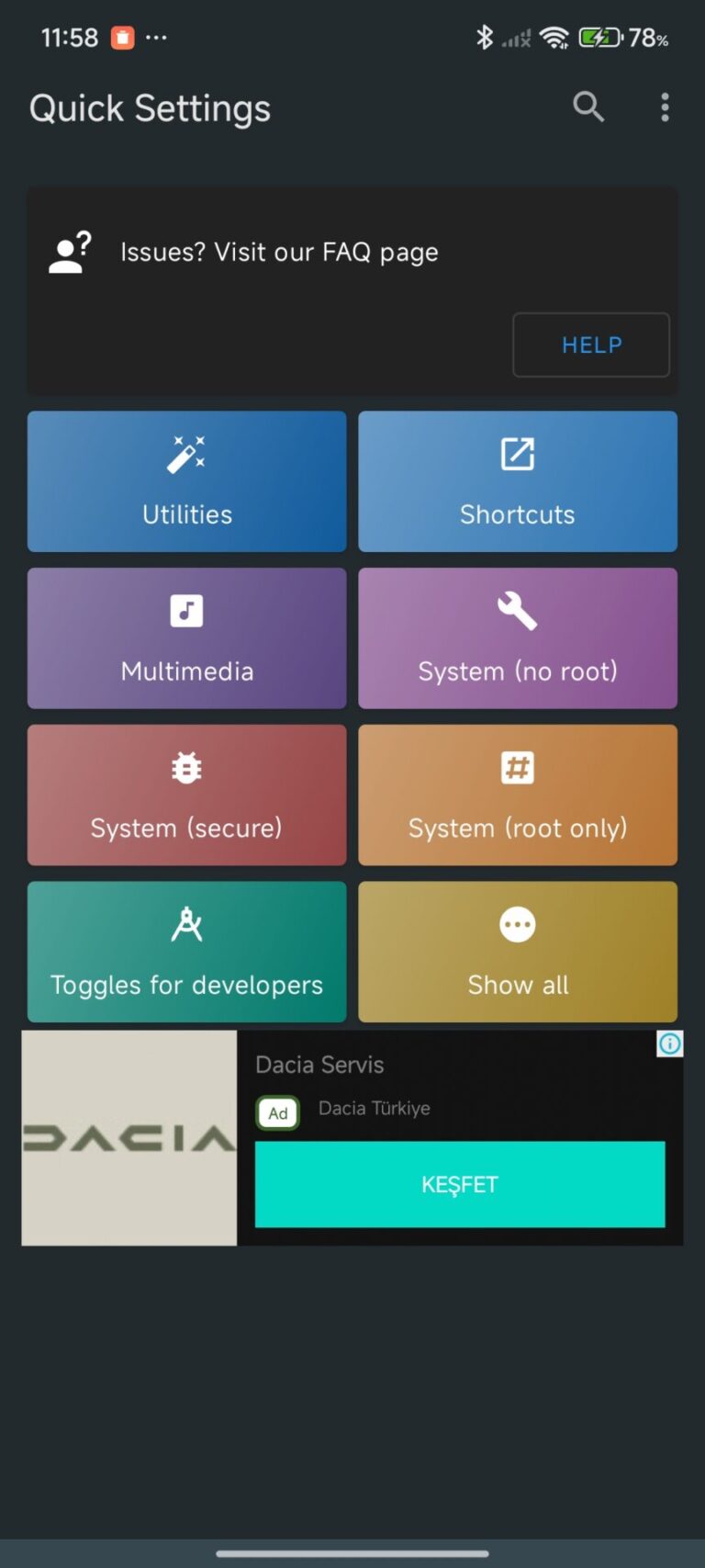Open the search magnifier icon

coord(588,107)
